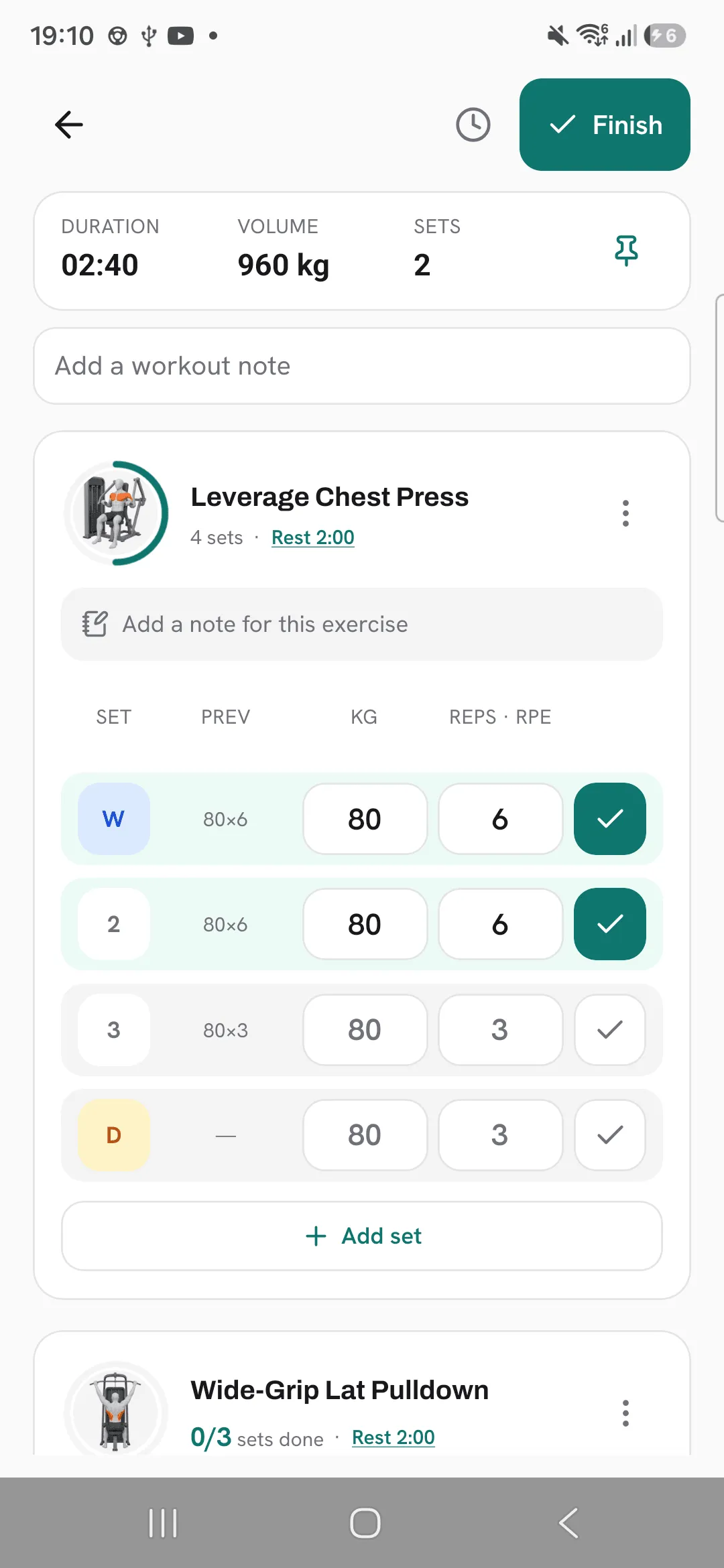The image size is (724, 1568).
Task: Mark set 3 as done
Action: 610,1030
